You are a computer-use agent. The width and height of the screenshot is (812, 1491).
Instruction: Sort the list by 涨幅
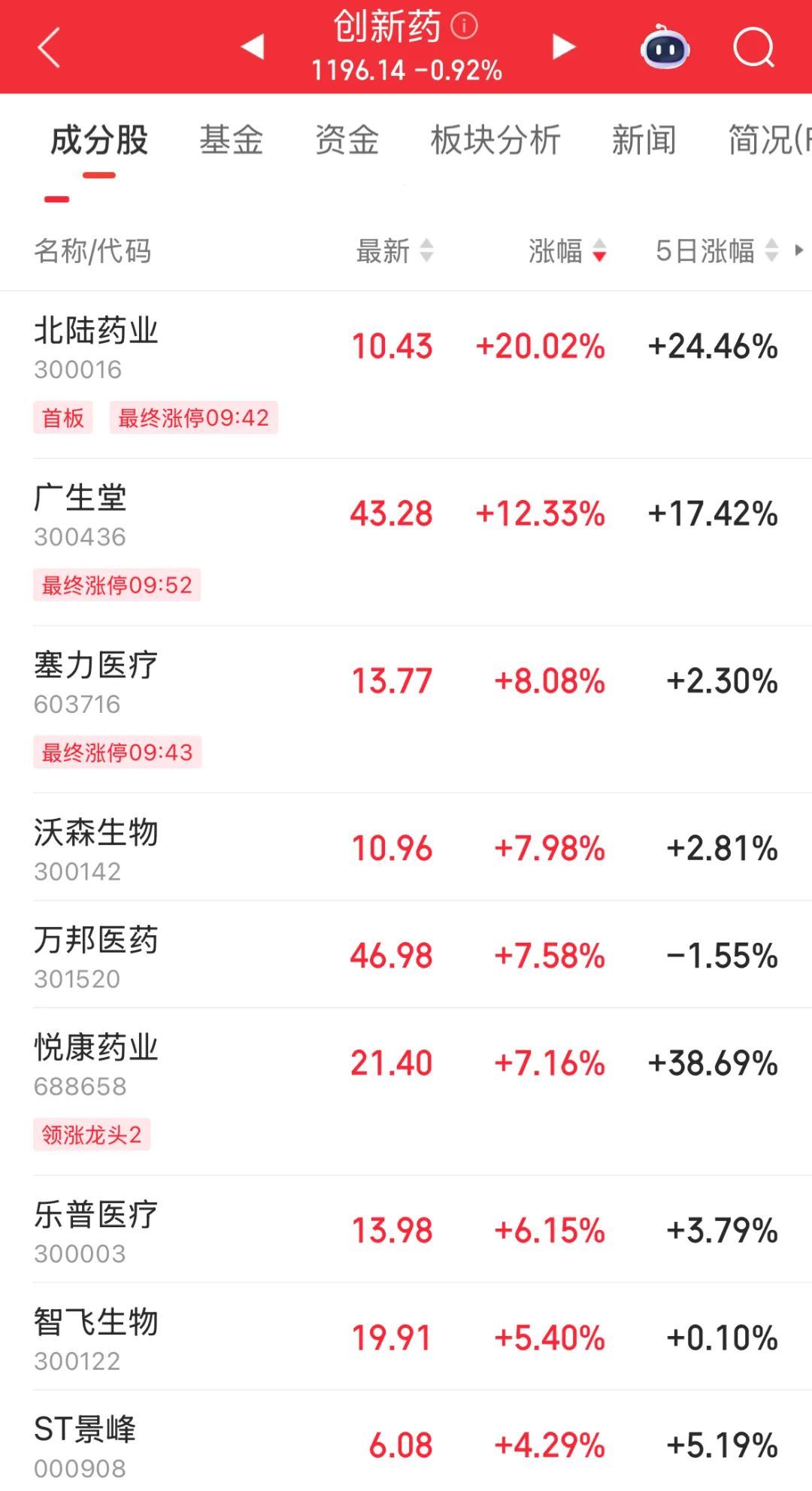coord(567,251)
